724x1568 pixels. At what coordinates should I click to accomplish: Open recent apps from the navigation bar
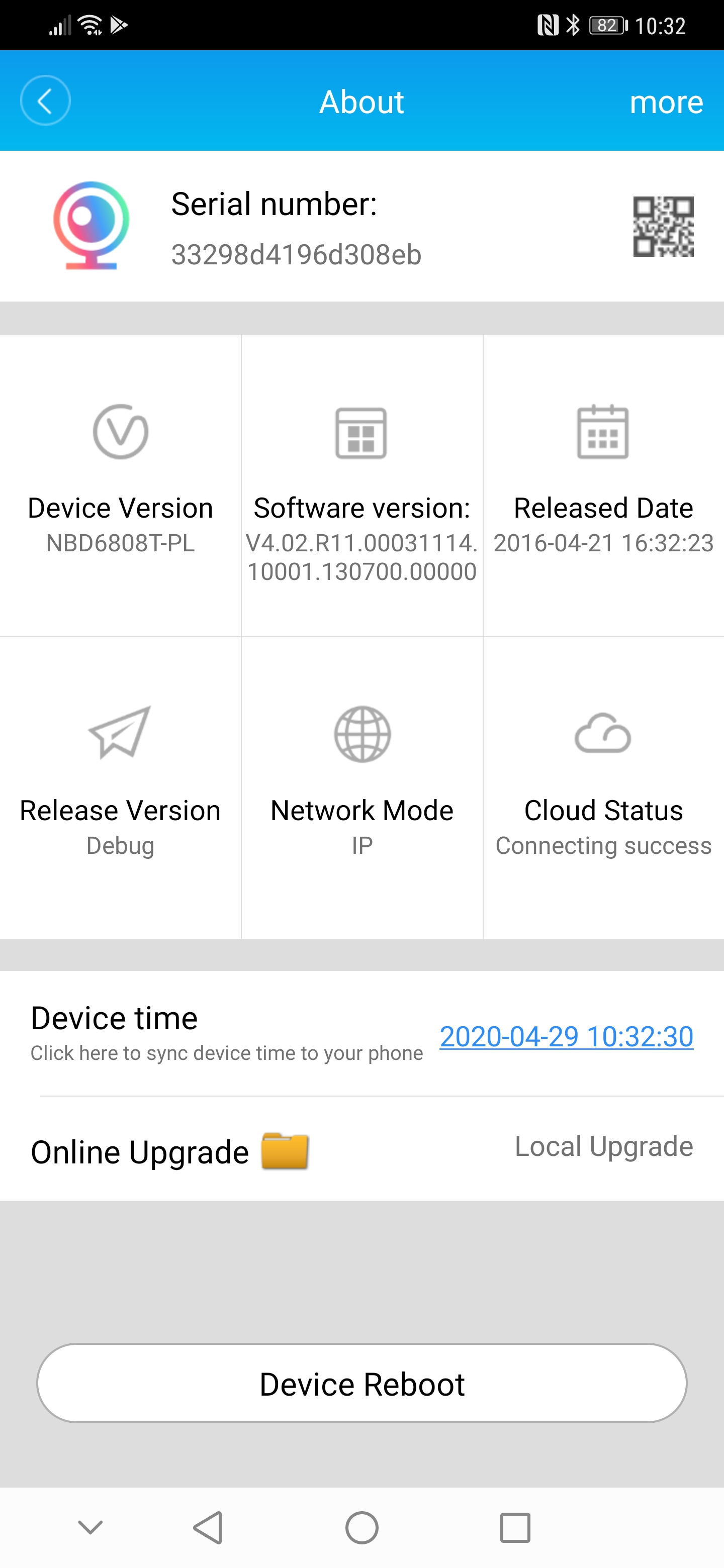pyautogui.click(x=515, y=1528)
